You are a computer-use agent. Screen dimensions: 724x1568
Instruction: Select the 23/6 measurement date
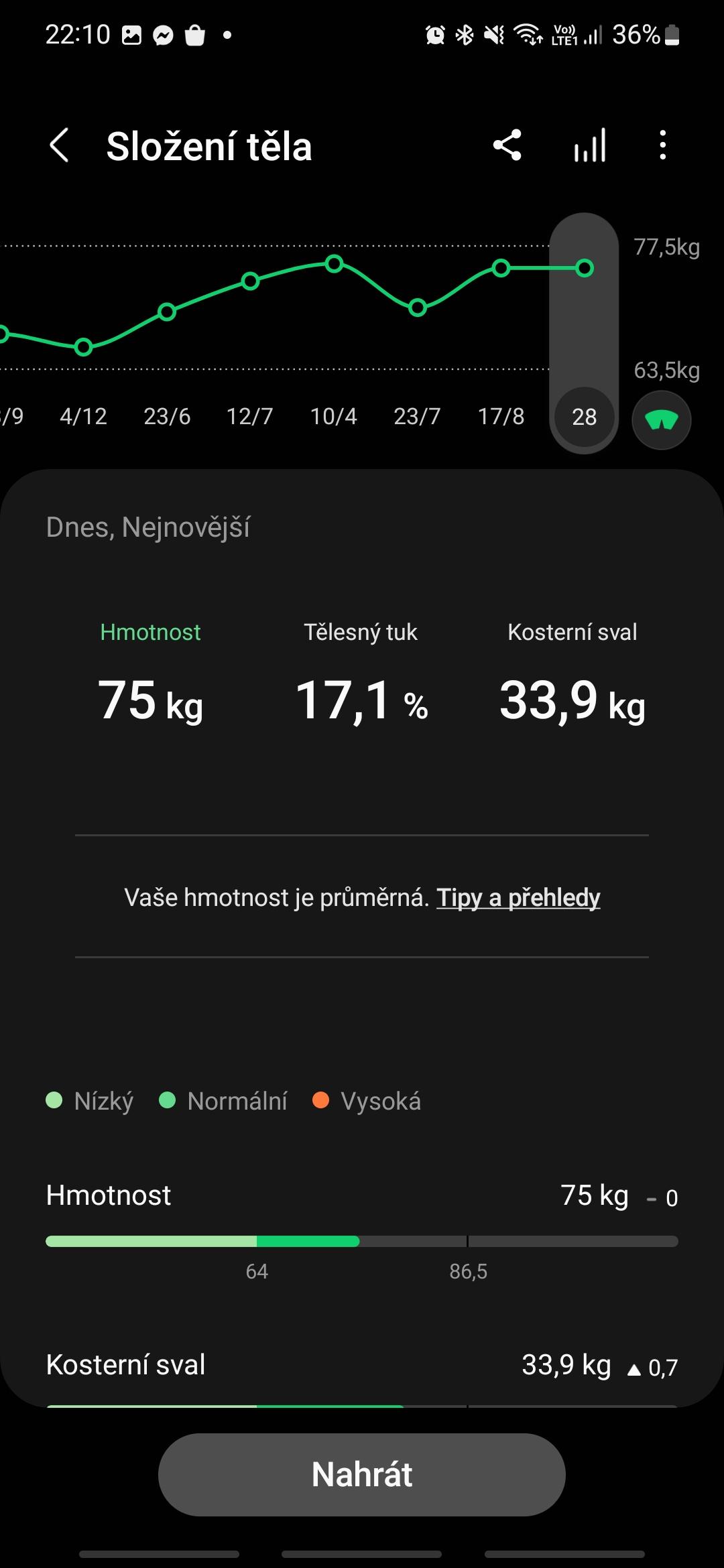tap(167, 416)
